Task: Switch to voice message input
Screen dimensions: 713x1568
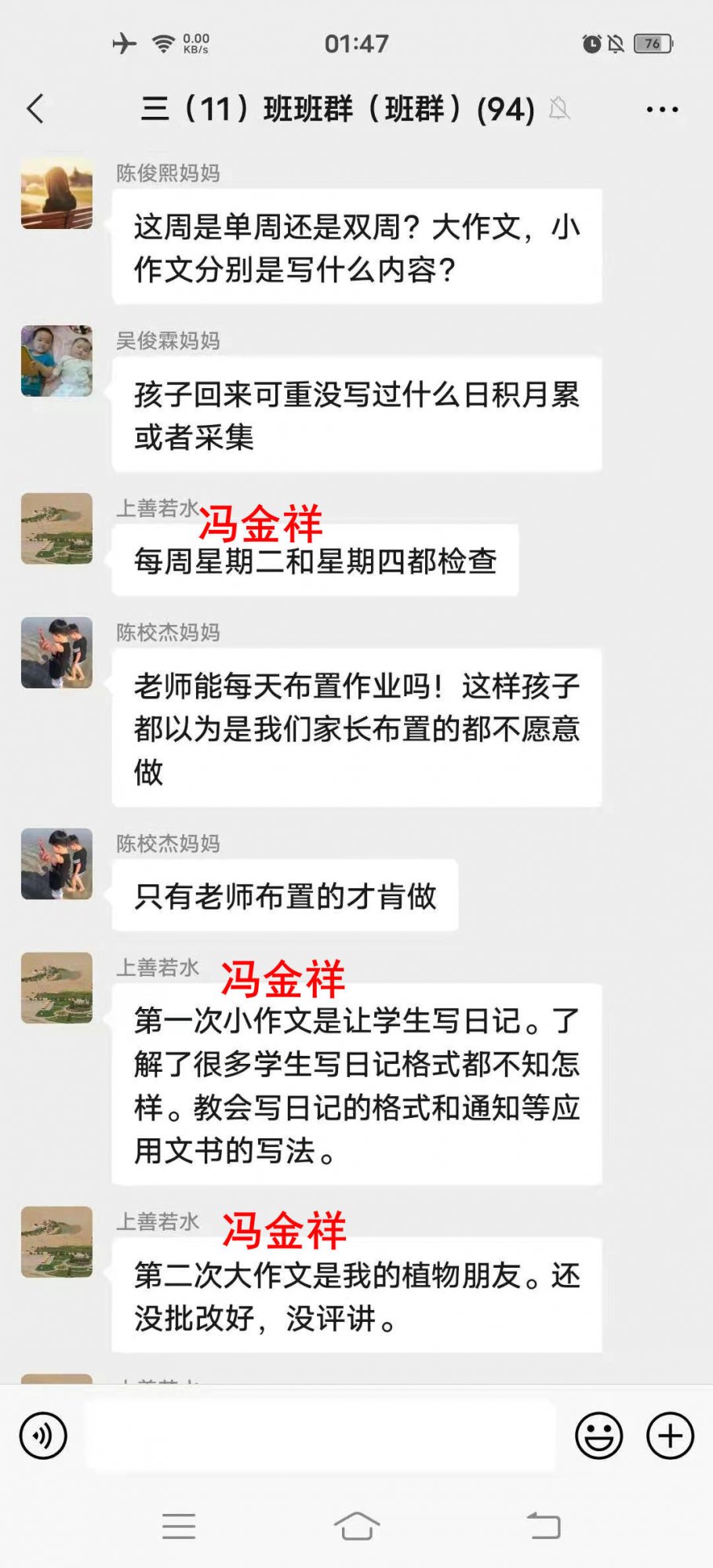Action: (43, 1436)
